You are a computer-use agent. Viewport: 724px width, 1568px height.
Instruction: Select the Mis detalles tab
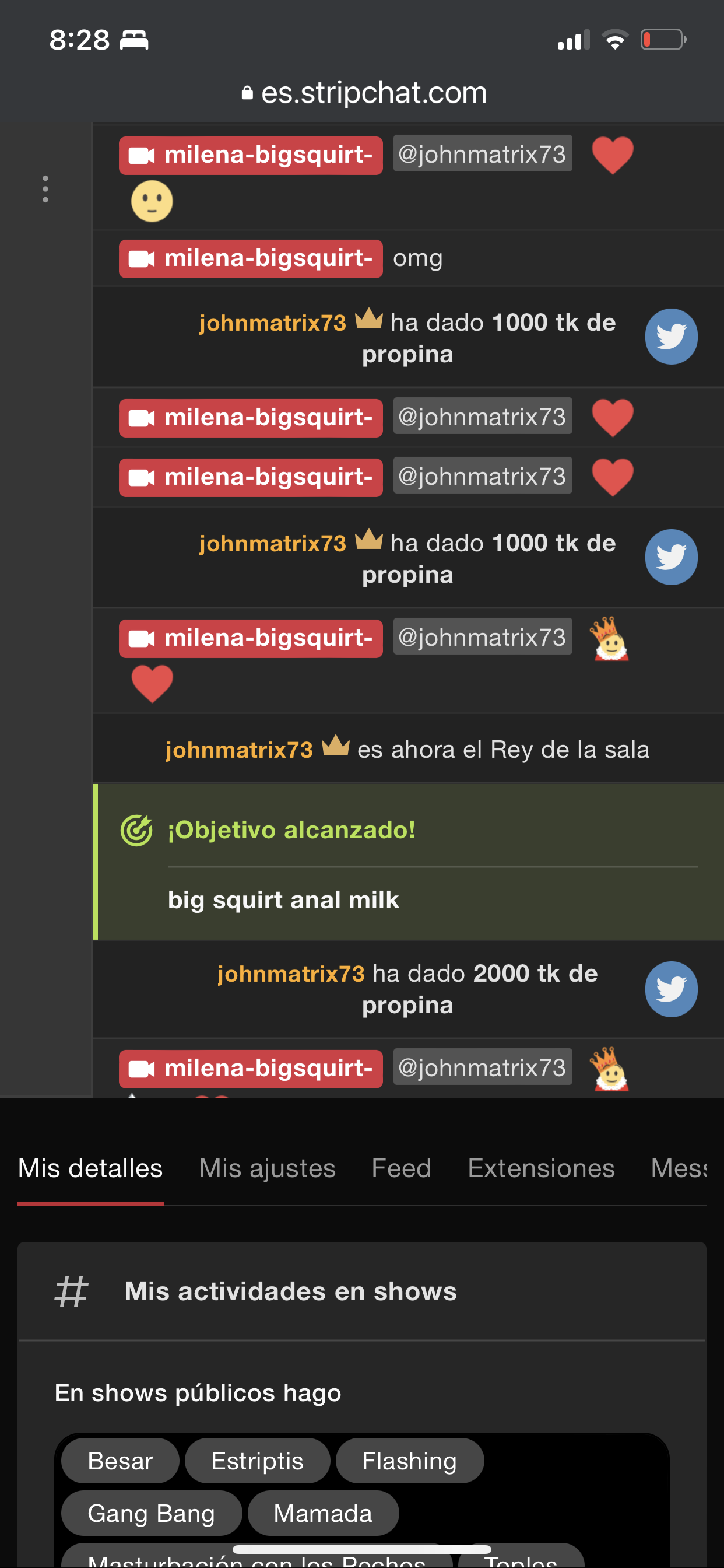[90, 1168]
